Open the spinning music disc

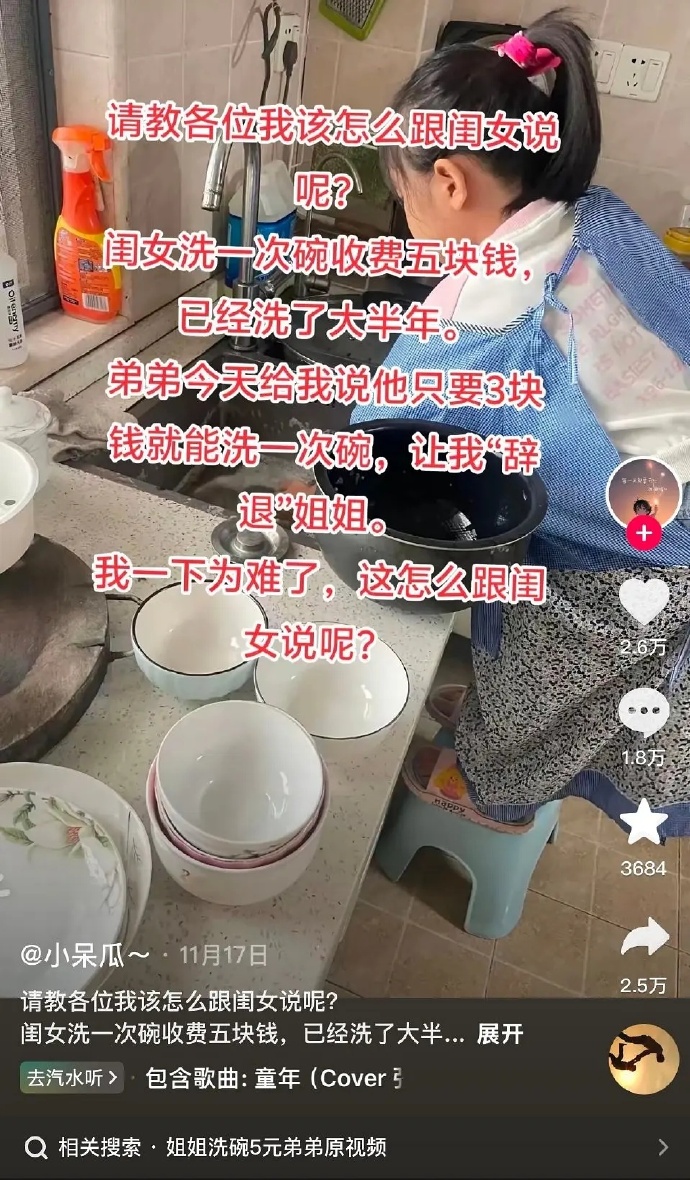point(643,1059)
